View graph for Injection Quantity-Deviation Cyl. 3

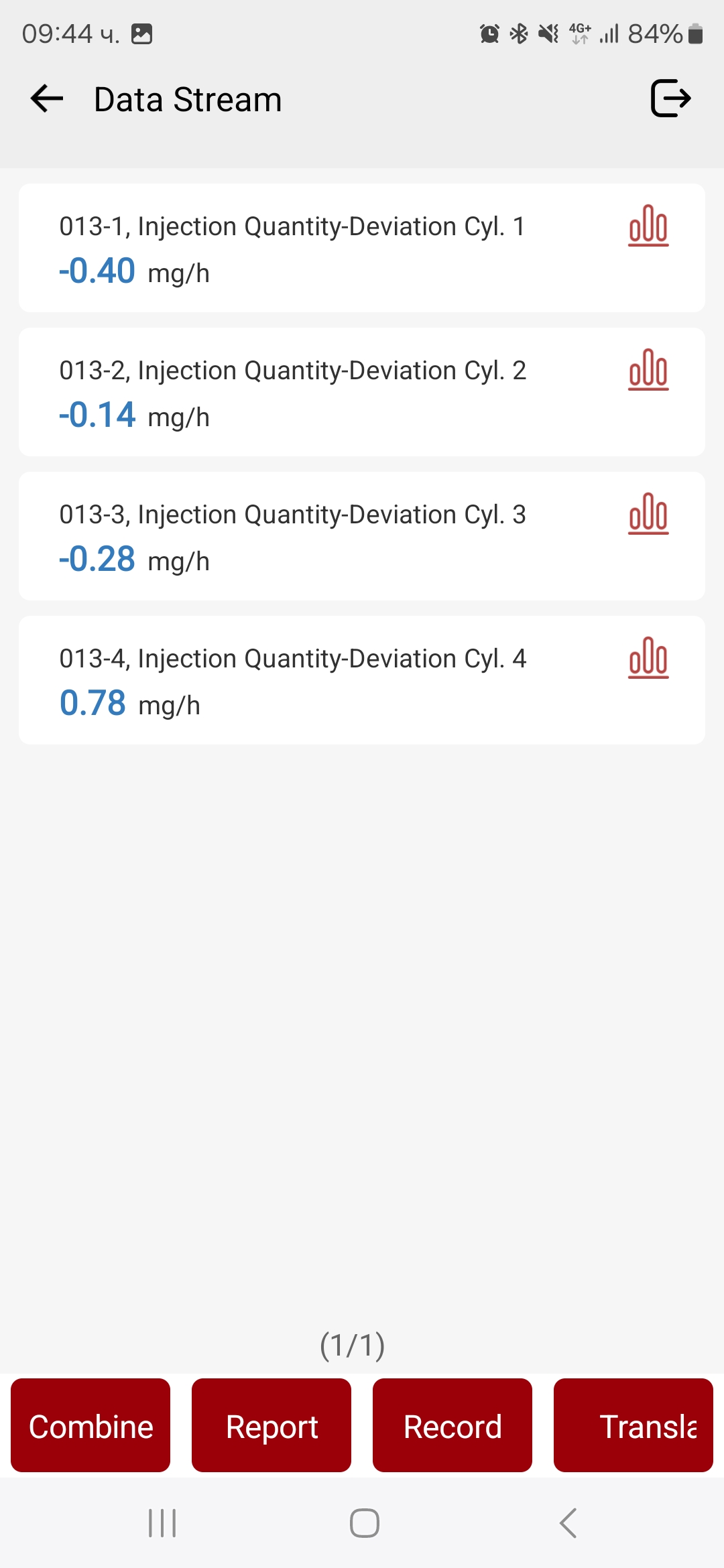coord(648,514)
